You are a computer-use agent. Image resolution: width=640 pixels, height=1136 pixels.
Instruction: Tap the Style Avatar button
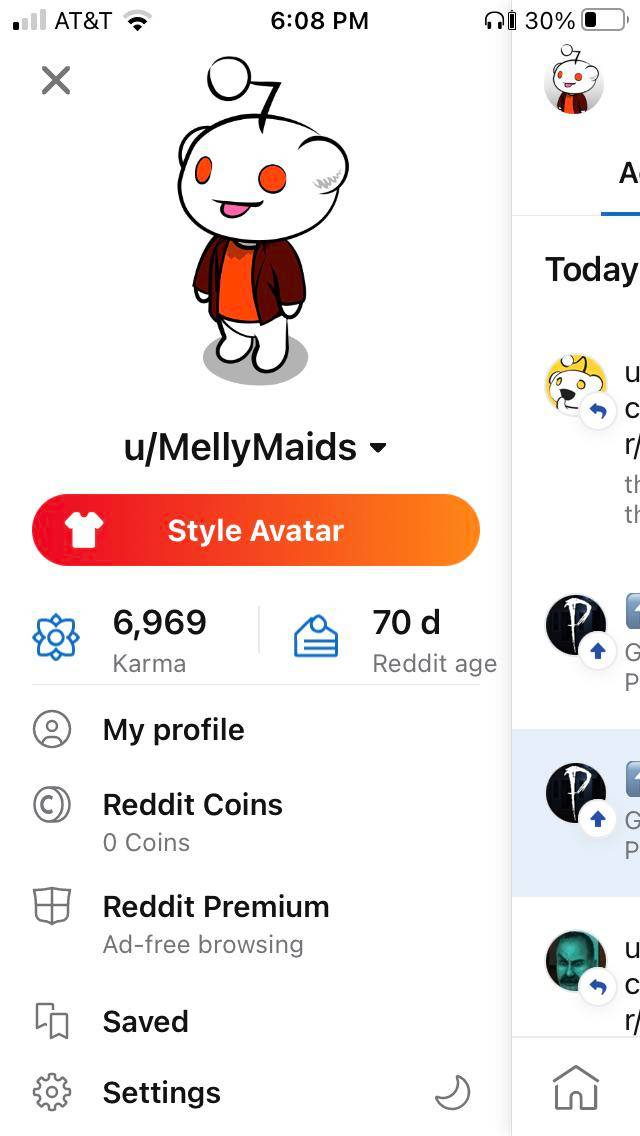[256, 531]
